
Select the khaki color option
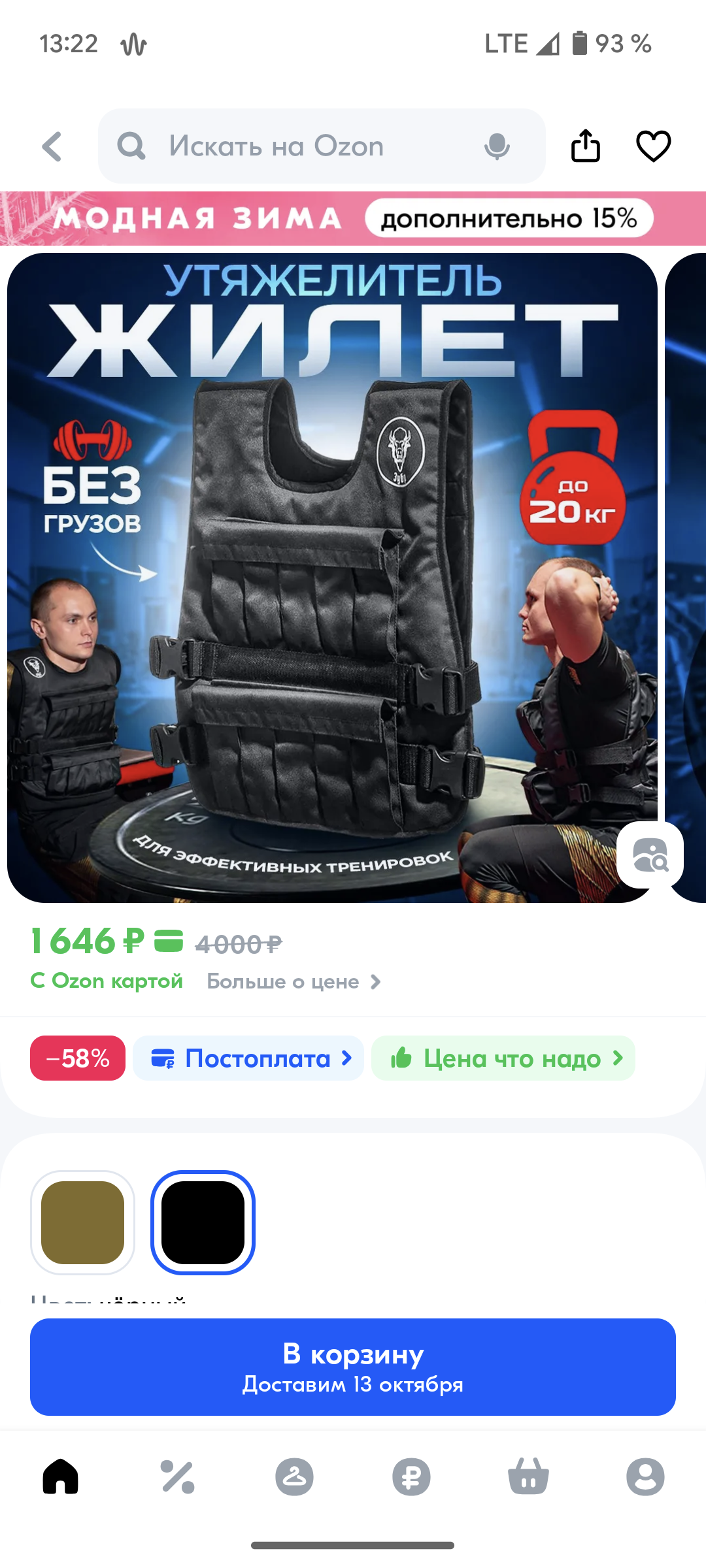point(83,1222)
